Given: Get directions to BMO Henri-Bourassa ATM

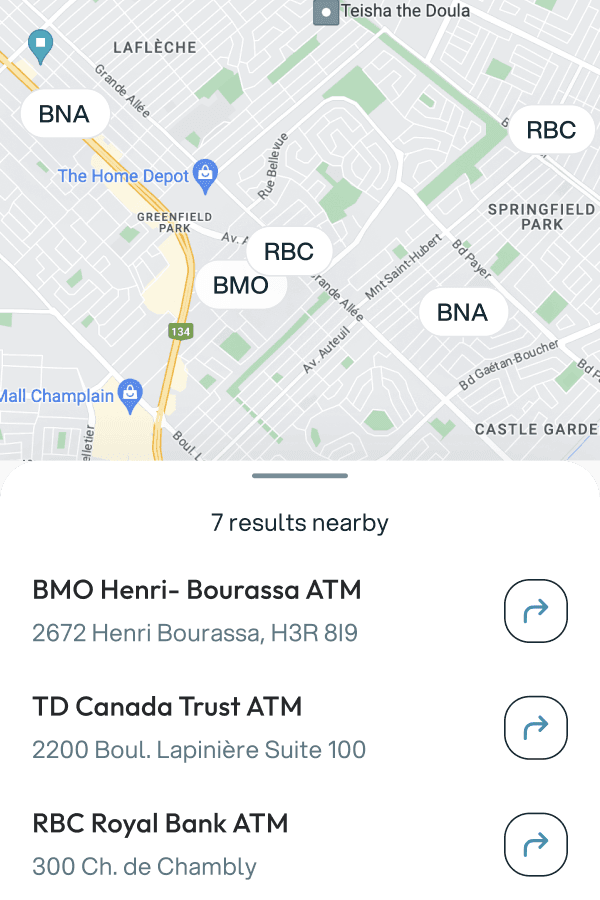Looking at the screenshot, I should pos(536,610).
